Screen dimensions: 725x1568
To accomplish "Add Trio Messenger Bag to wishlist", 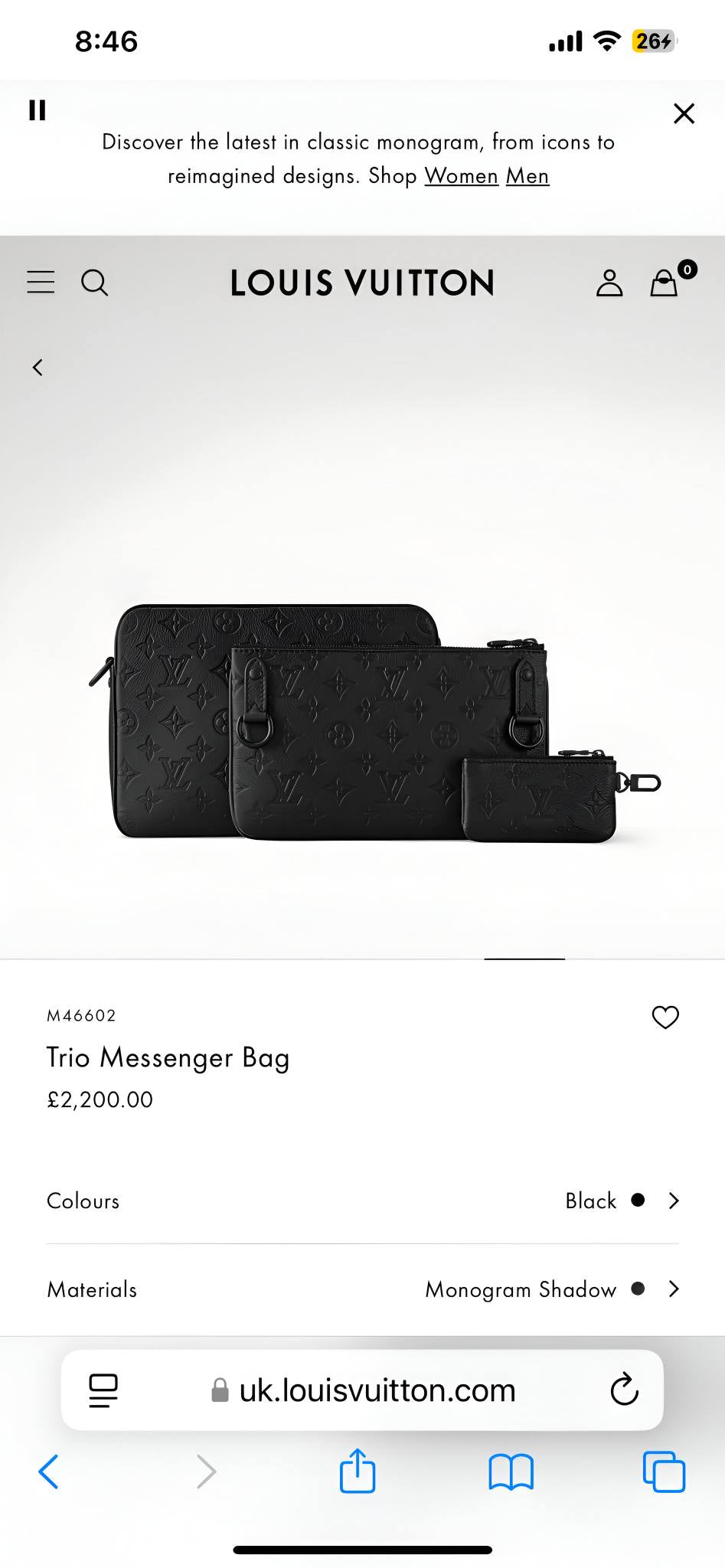I will click(x=665, y=1017).
